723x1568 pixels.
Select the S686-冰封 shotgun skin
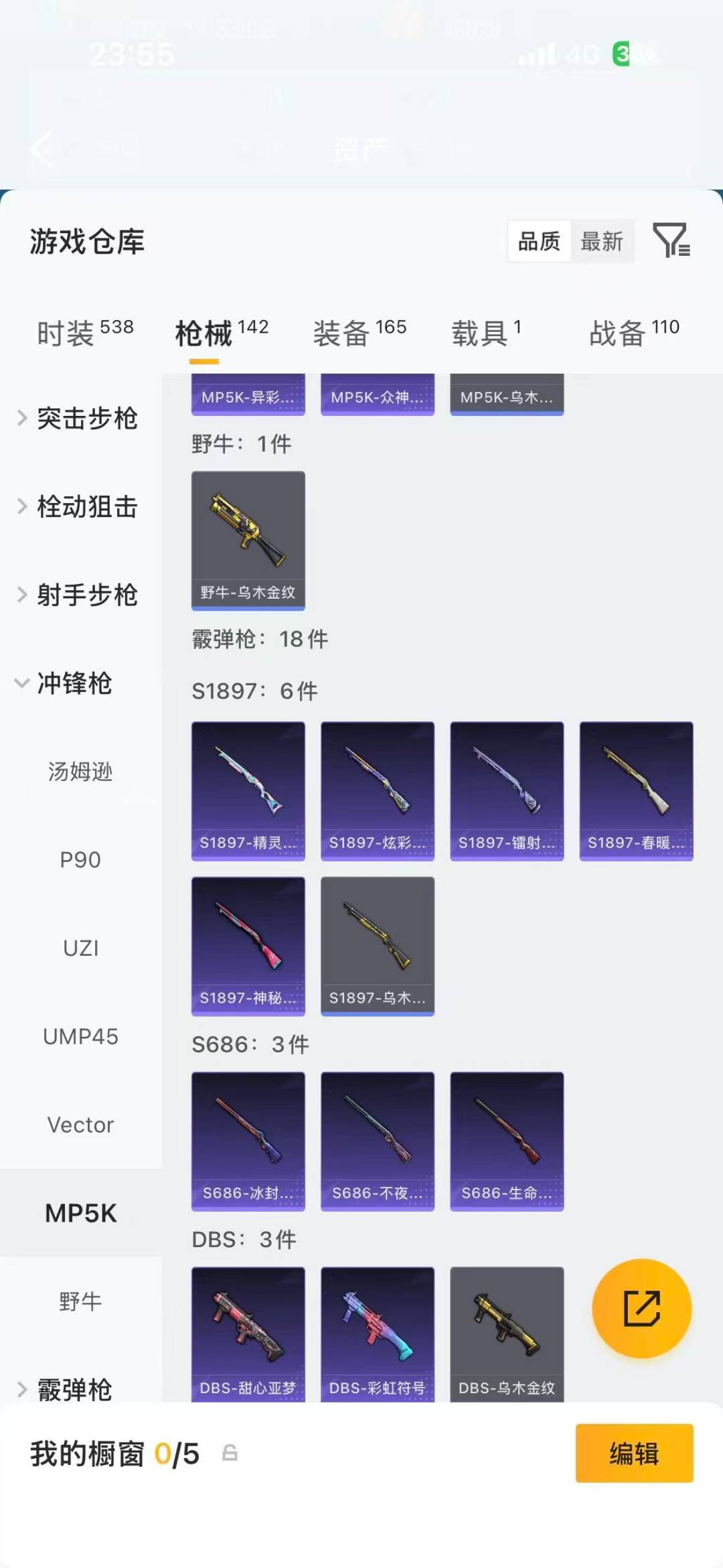pos(248,1140)
